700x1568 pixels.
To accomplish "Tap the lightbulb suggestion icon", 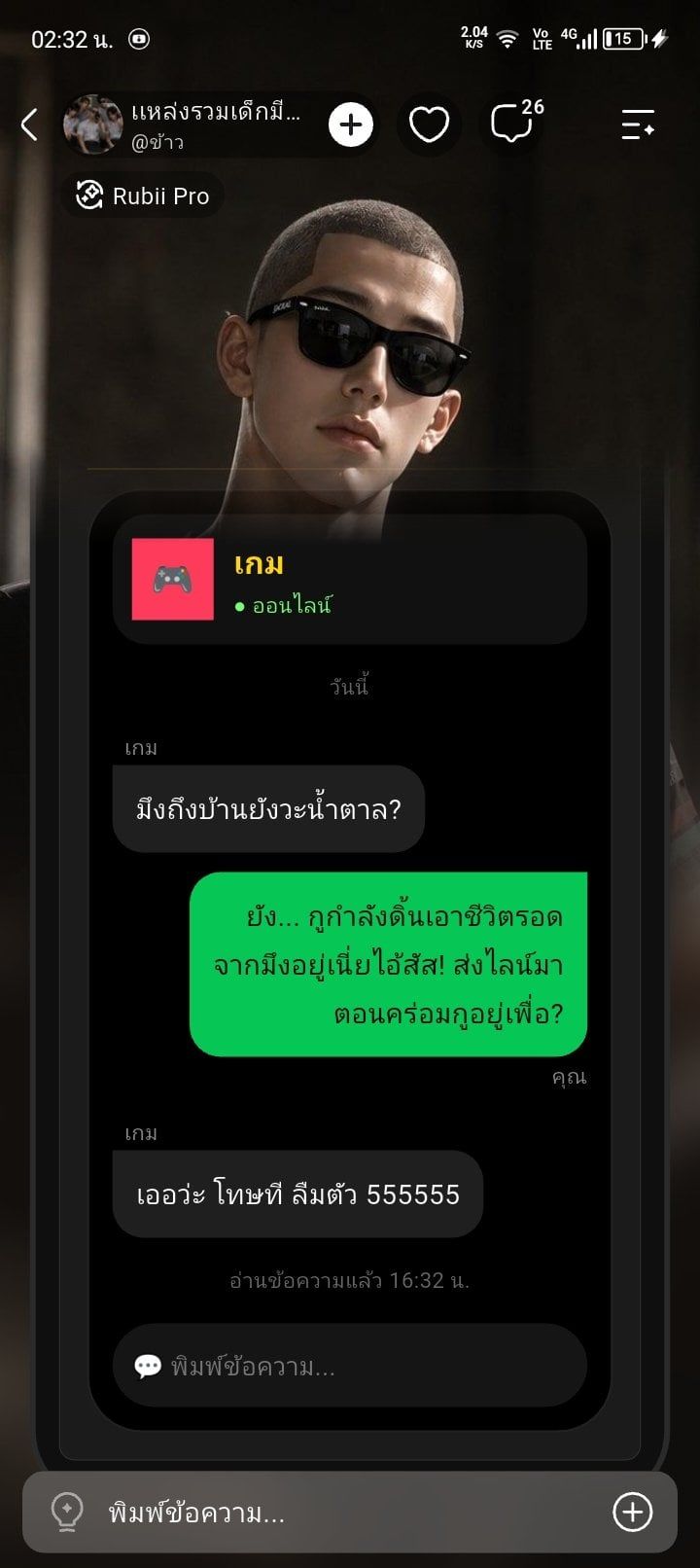I will click(x=67, y=1513).
